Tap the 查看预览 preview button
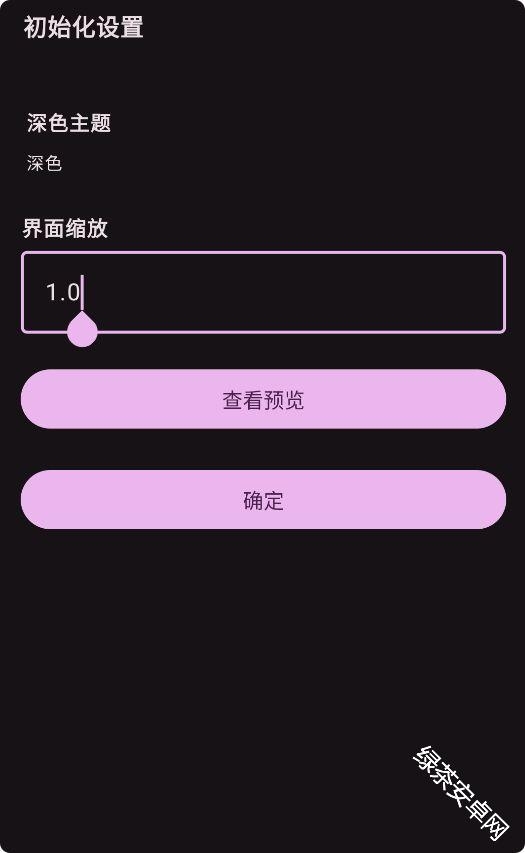525x853 pixels. 263,399
